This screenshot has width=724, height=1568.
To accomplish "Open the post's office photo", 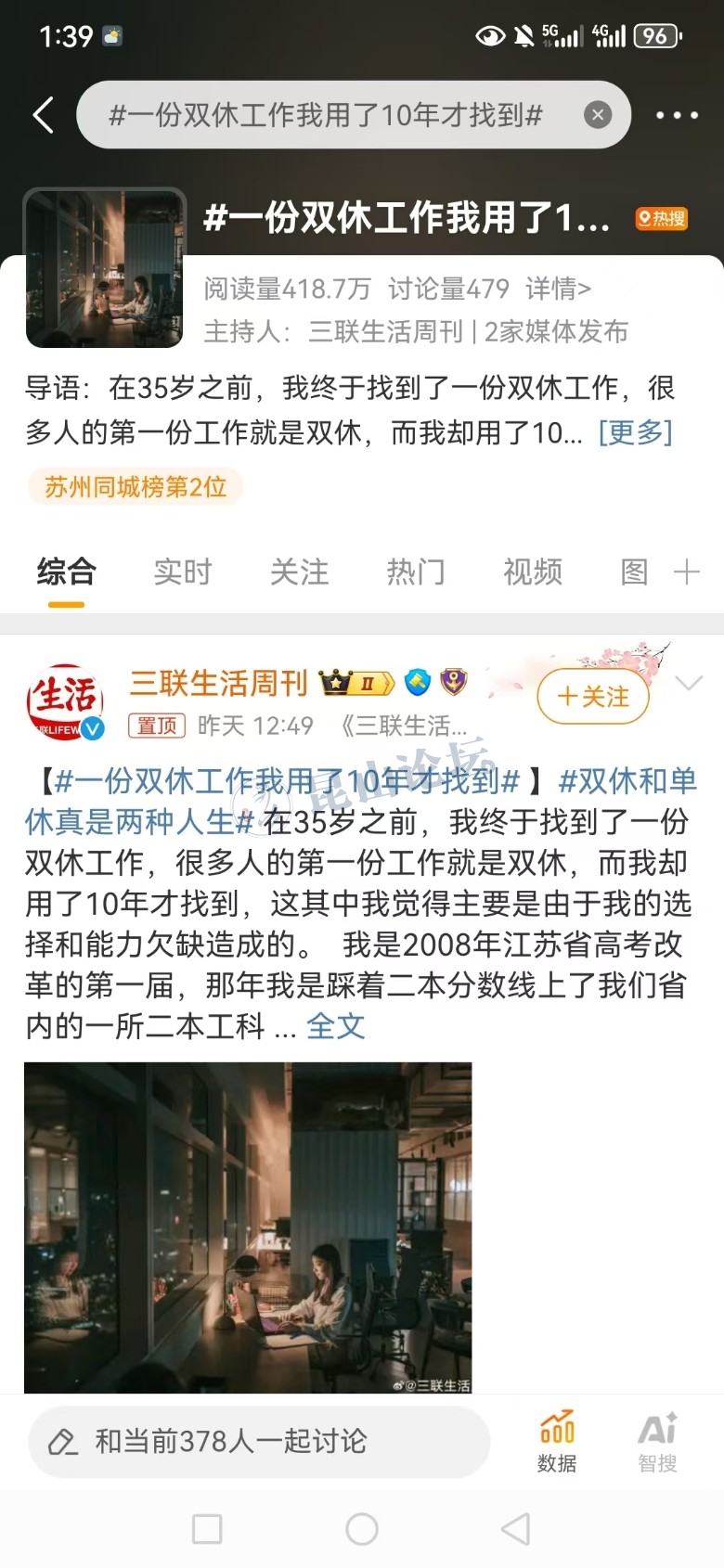I will coord(248,1227).
